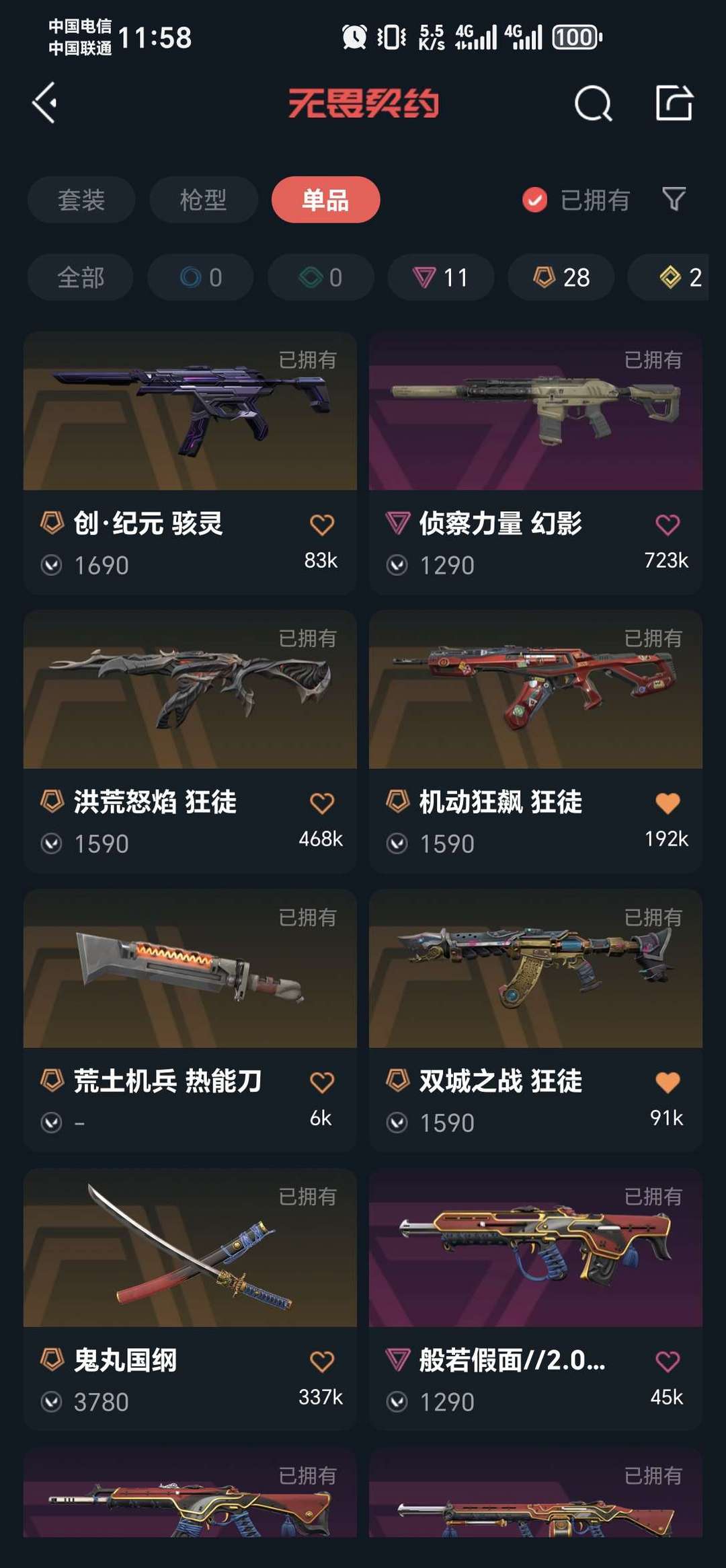Open the 鬼丸国纲 katana card

[190, 1300]
